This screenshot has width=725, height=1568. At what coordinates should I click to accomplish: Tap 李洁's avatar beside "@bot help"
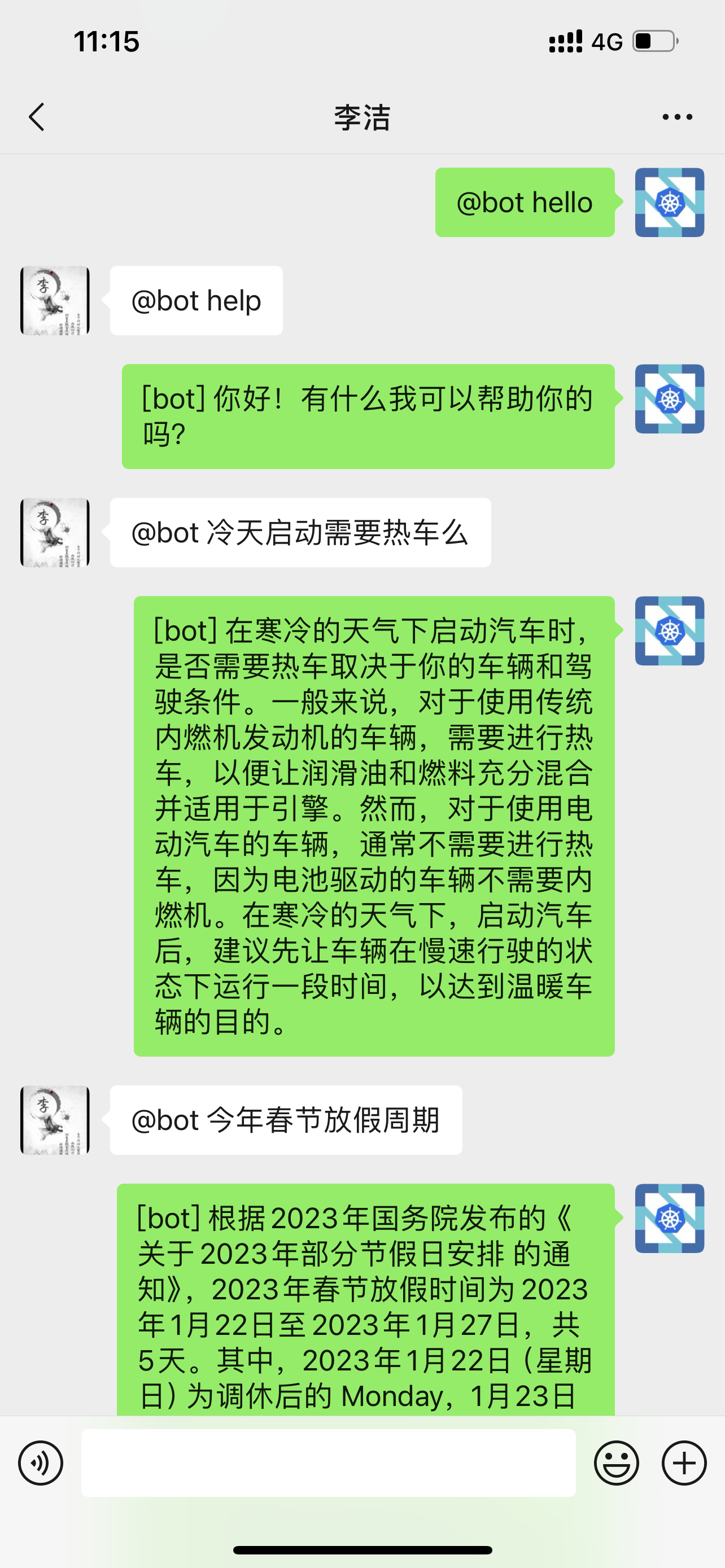click(x=55, y=301)
